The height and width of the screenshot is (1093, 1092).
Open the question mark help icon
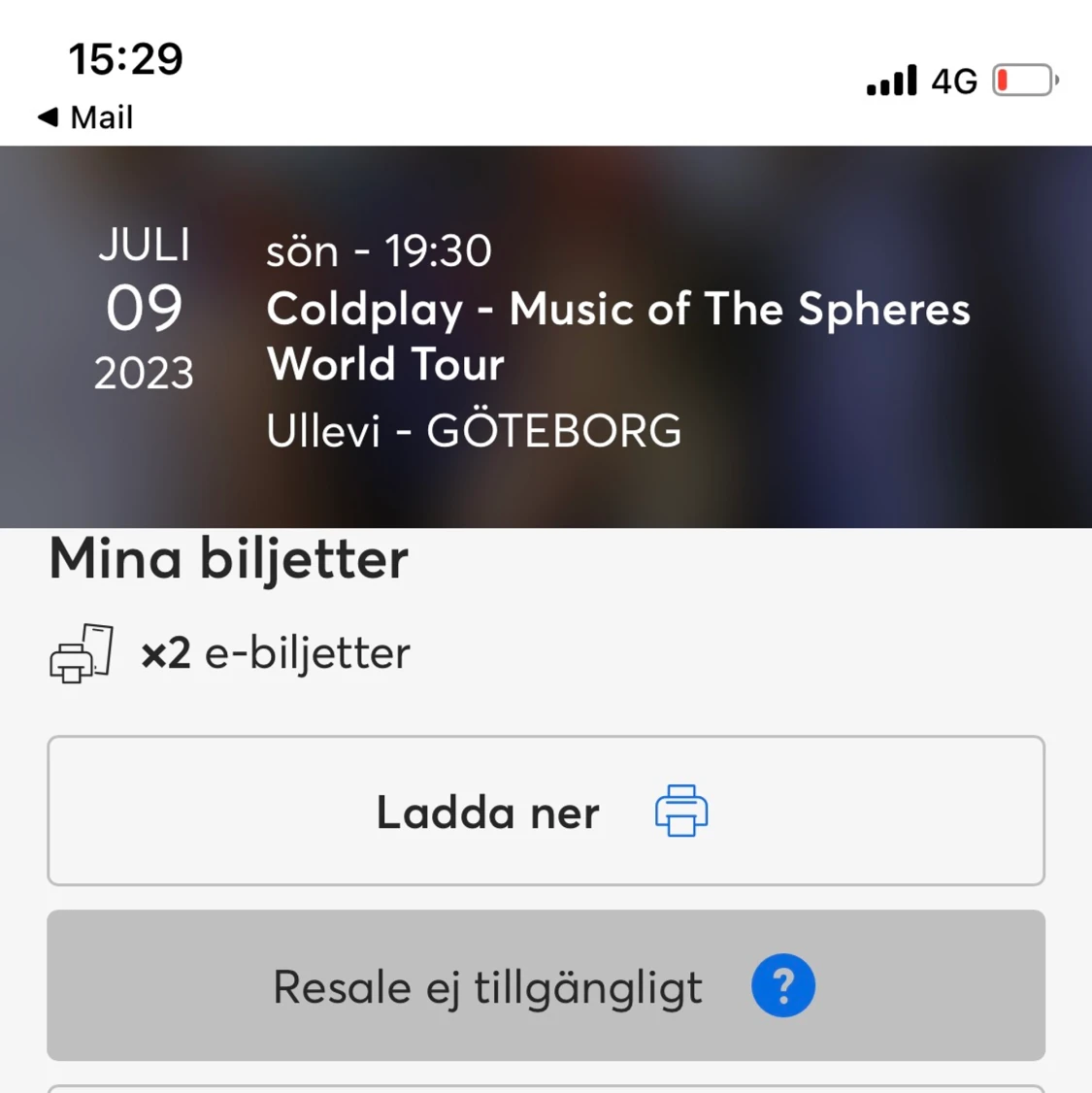(783, 985)
